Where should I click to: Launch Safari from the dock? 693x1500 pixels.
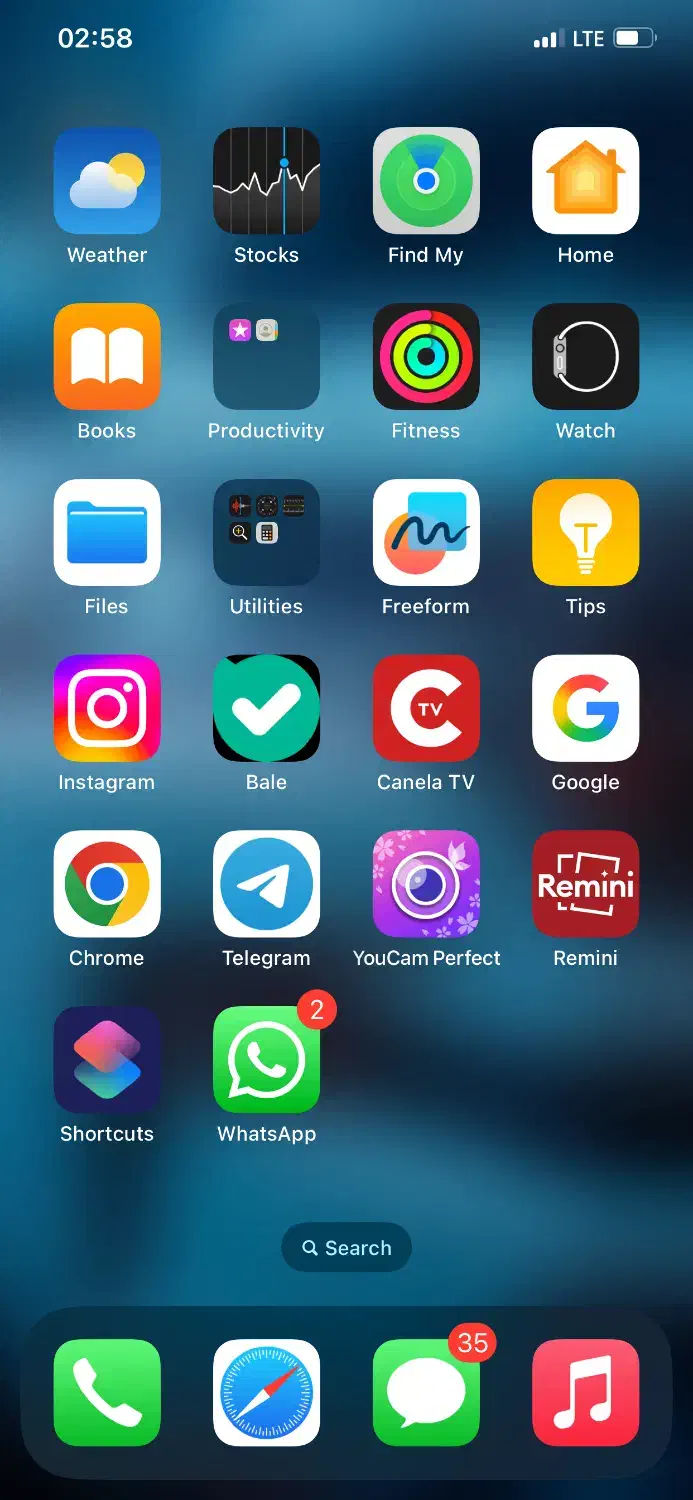coord(266,1393)
